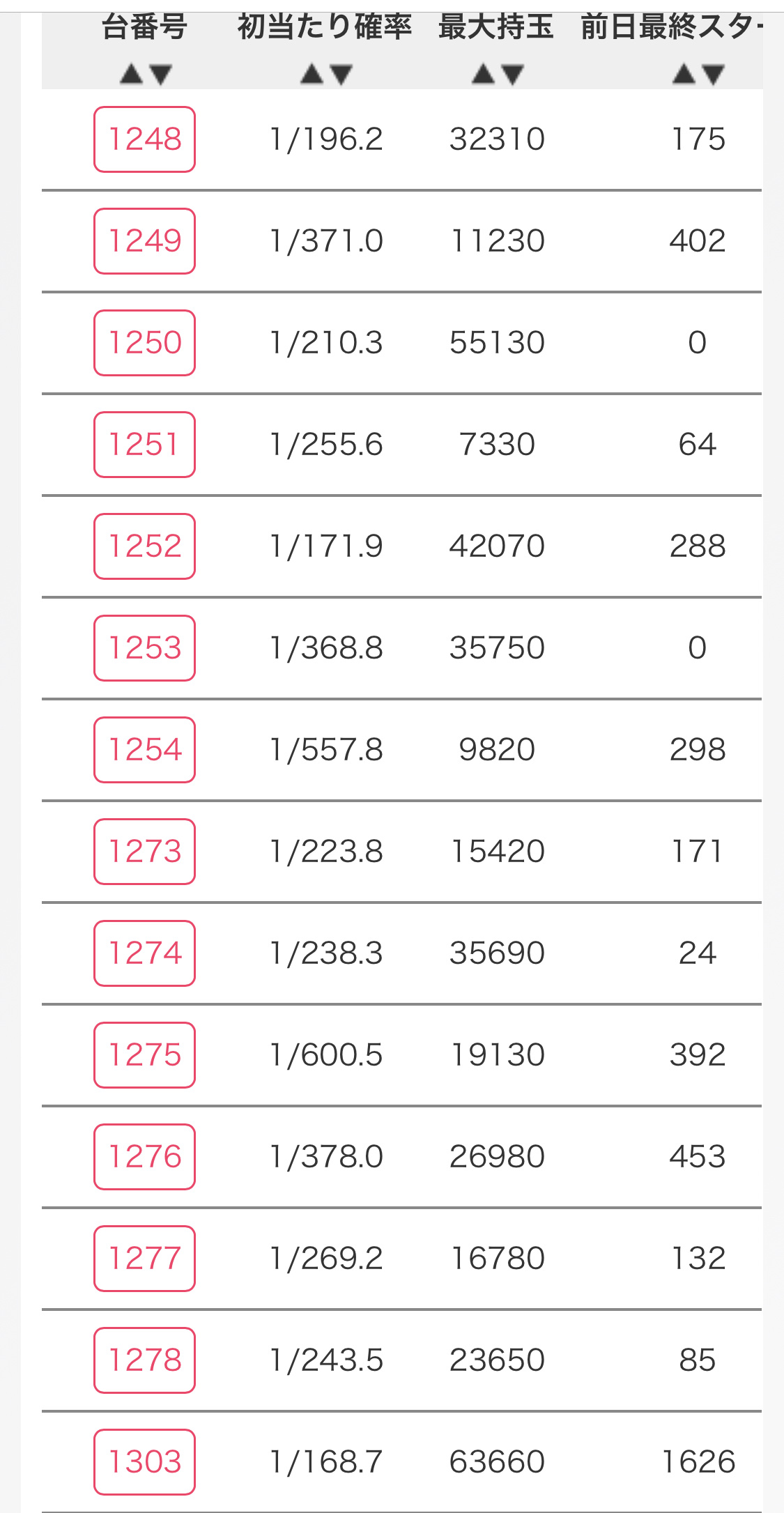784x1513 pixels.
Task: Select machine number 1275
Action: 144,1055
